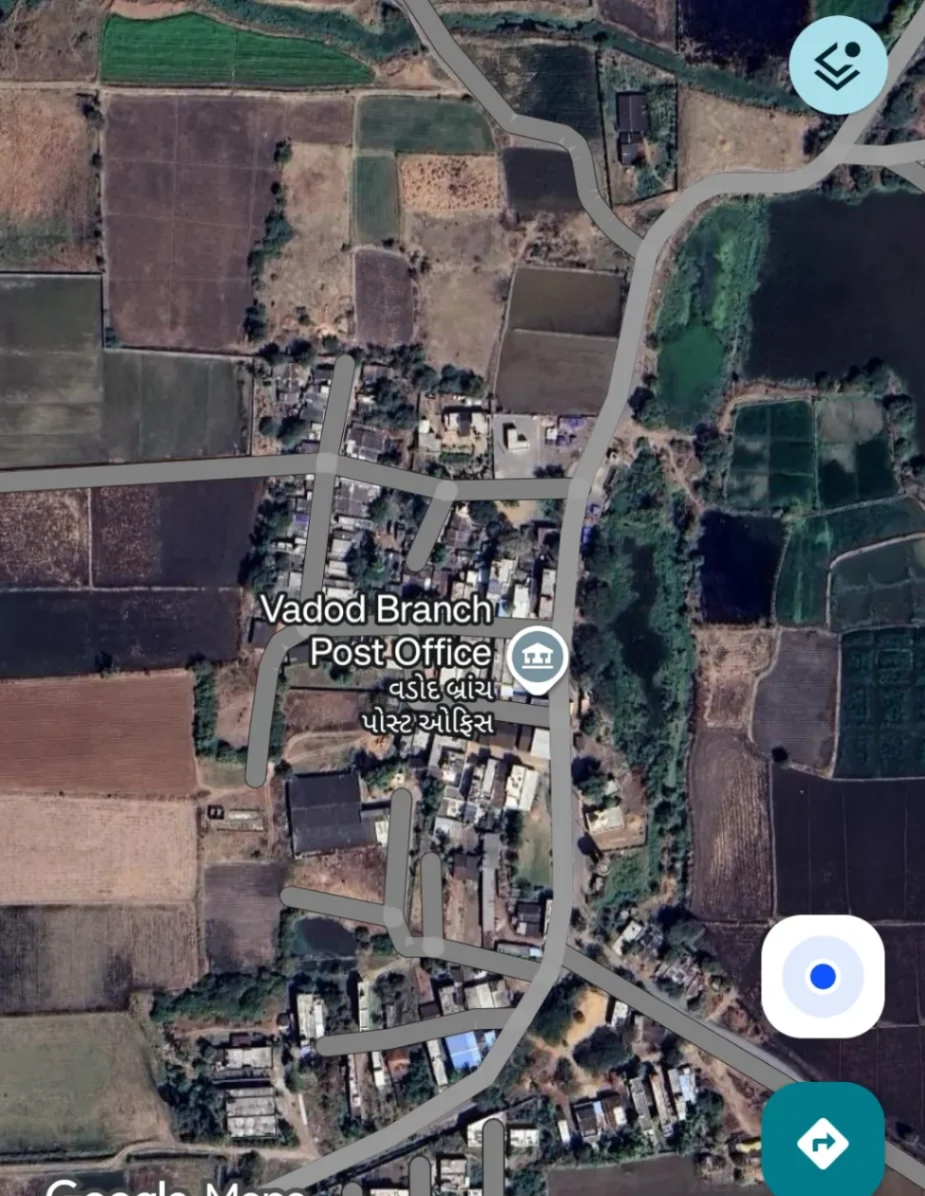Start directions with the navigation button
Screen dimensions: 925x1196
822,1142
